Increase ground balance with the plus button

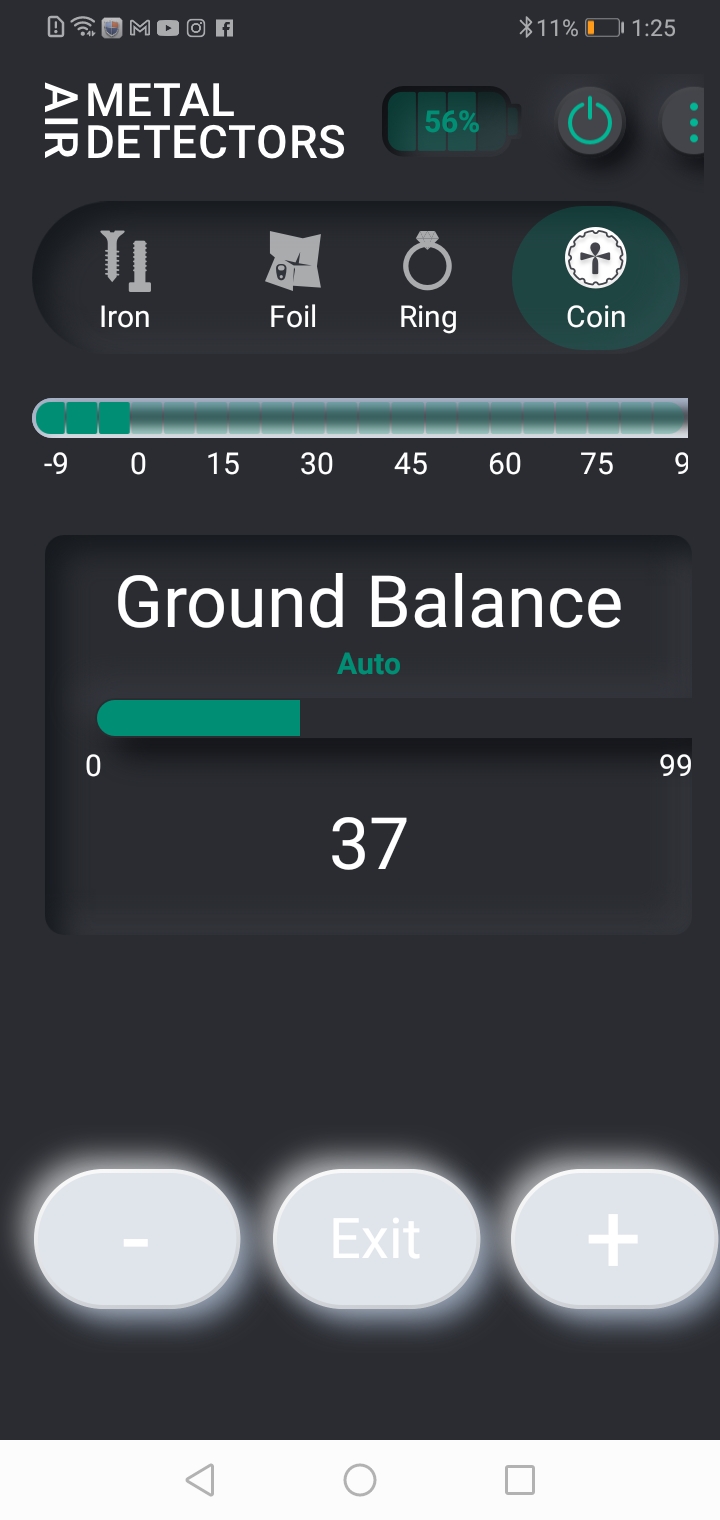coord(612,1239)
